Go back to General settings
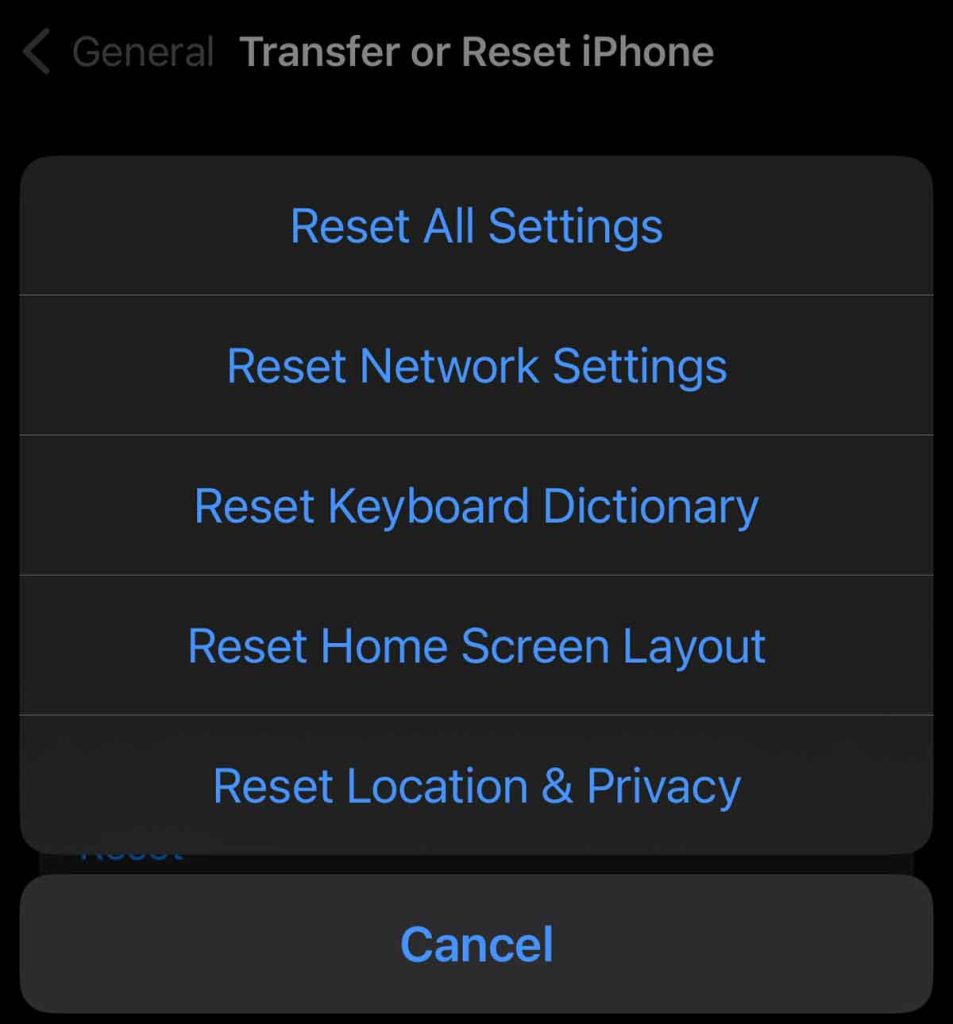Screen dimensions: 953x1024 [x=120, y=52]
